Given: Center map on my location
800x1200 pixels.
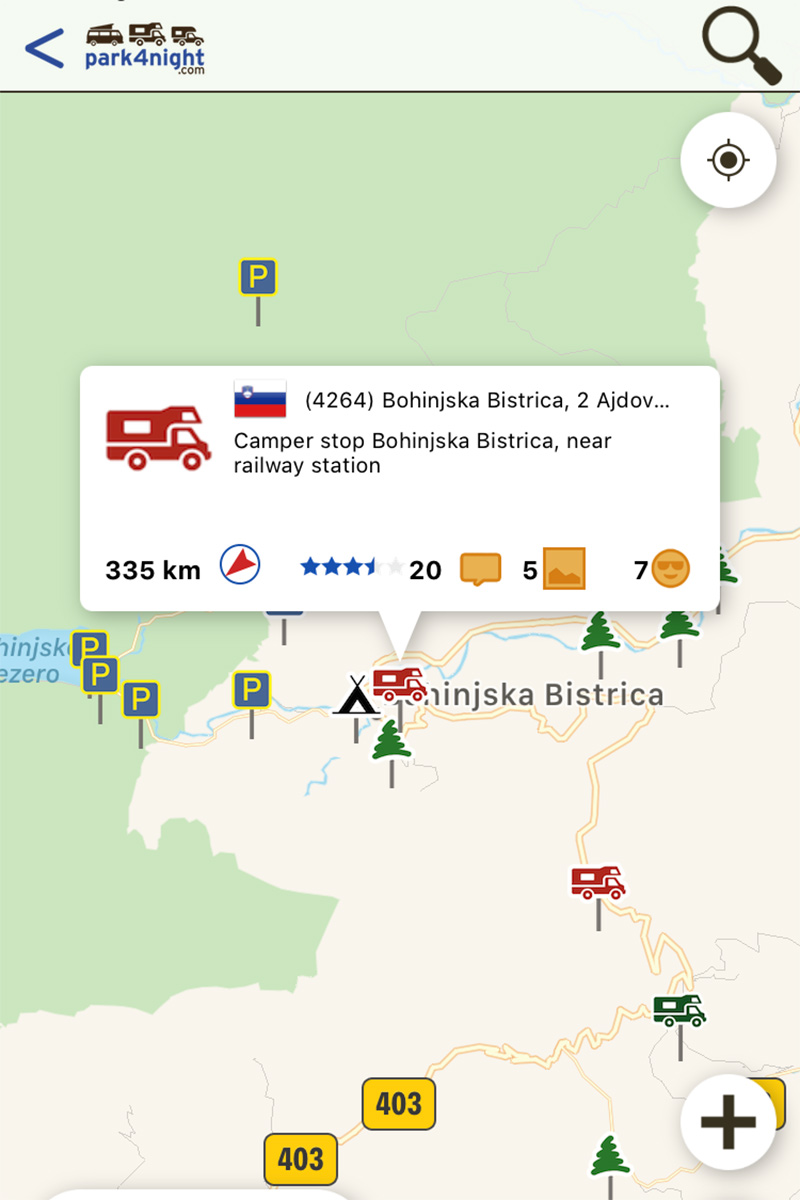Looking at the screenshot, I should (x=729, y=160).
